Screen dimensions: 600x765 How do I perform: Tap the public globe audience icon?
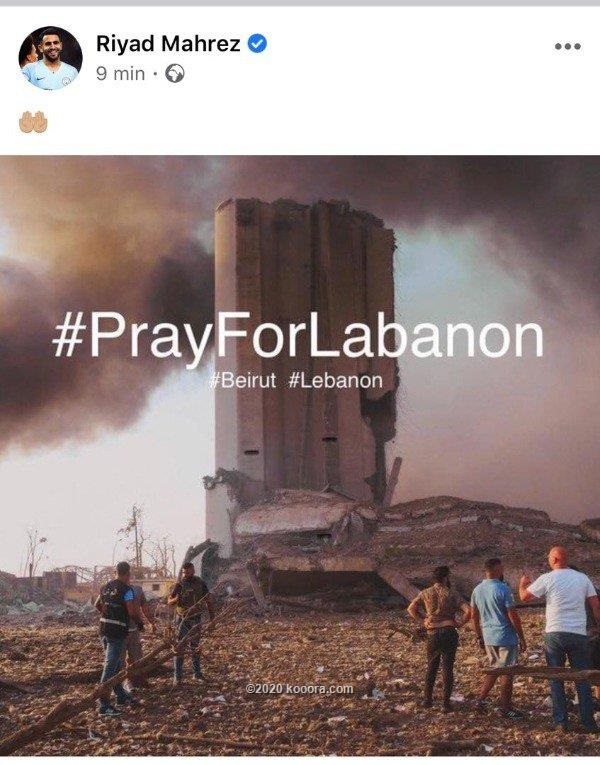175,74
